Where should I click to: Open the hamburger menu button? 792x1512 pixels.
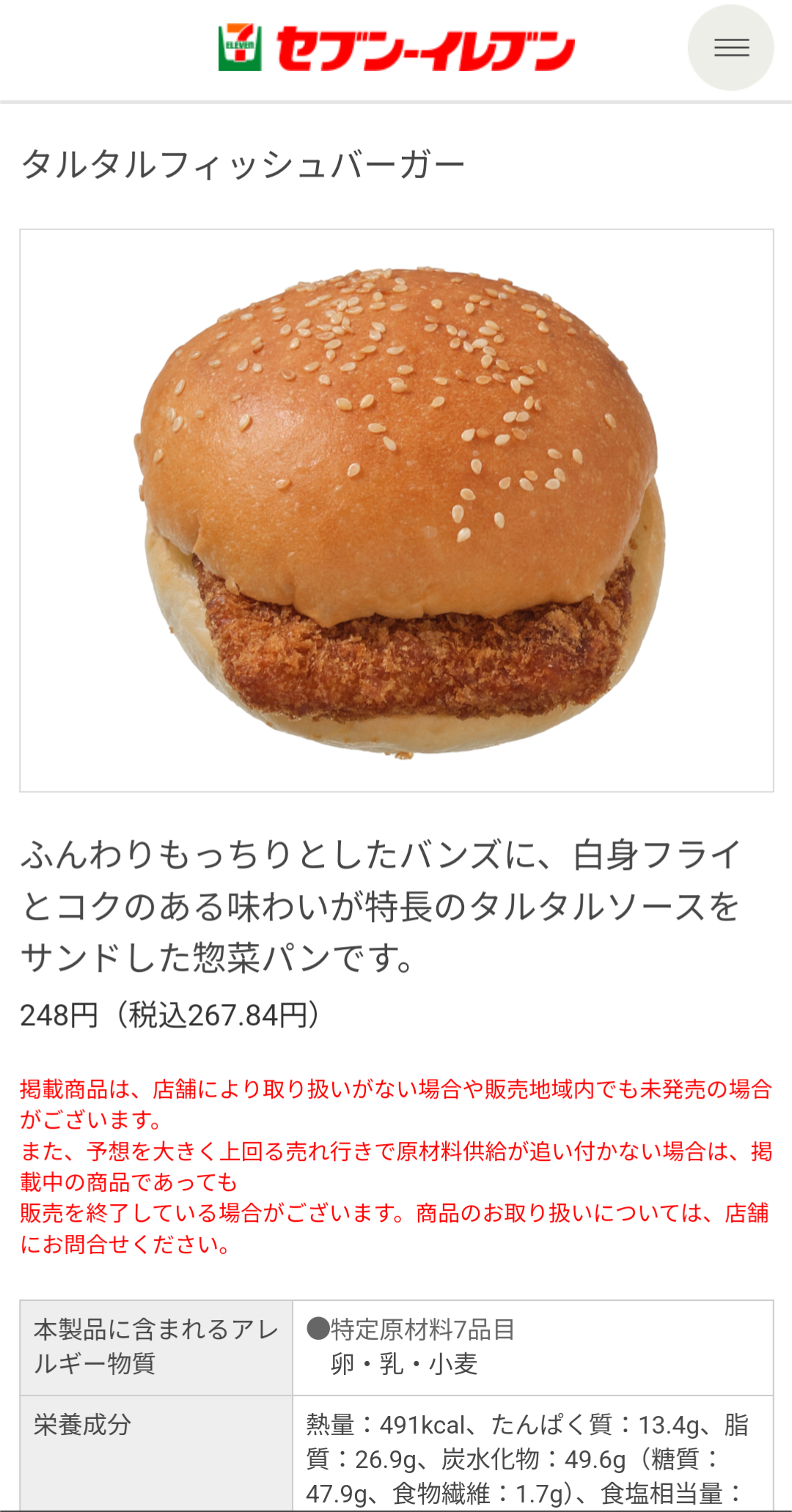(x=730, y=48)
